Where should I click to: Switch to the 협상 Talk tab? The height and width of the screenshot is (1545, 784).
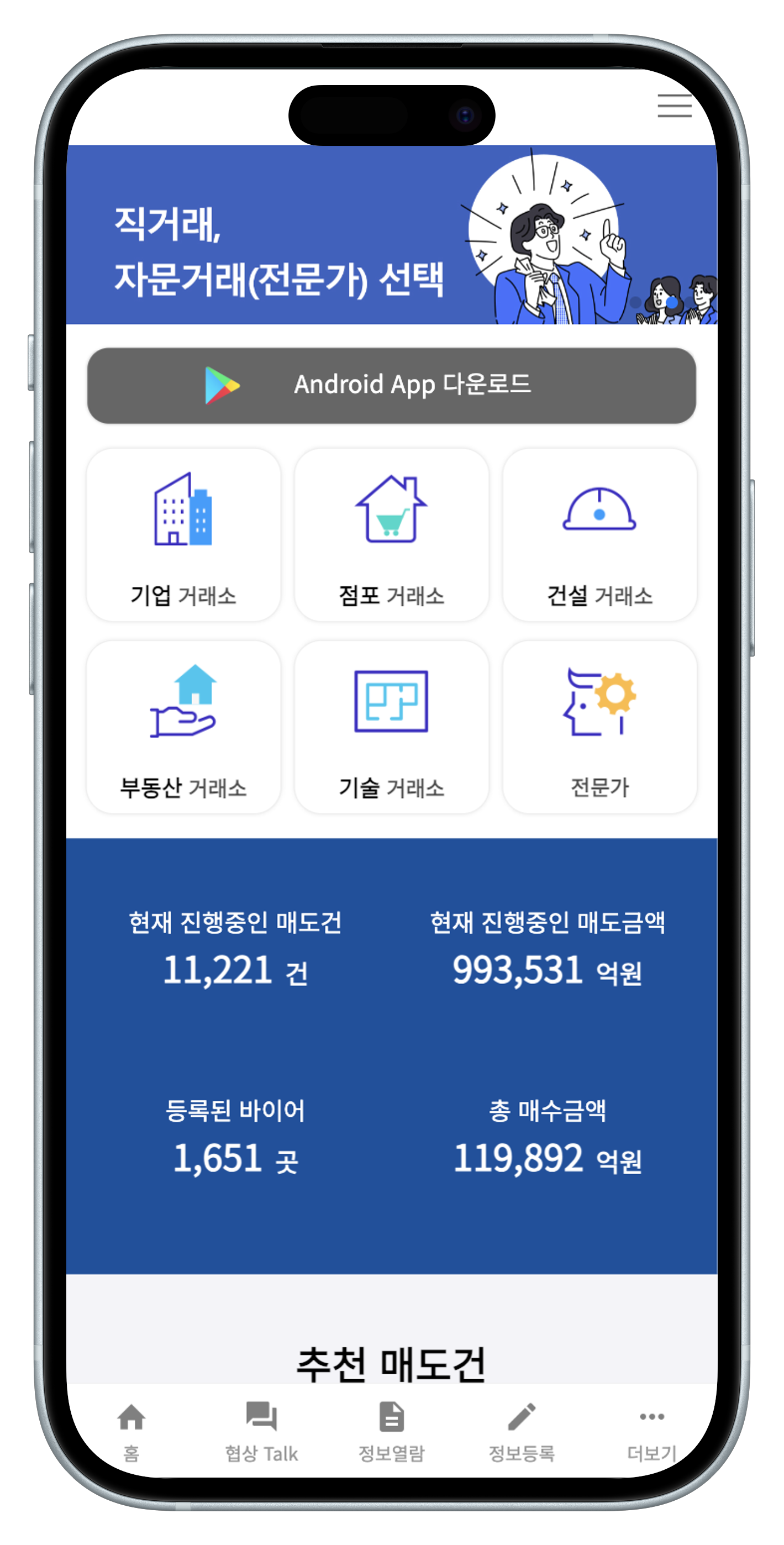click(x=261, y=1432)
